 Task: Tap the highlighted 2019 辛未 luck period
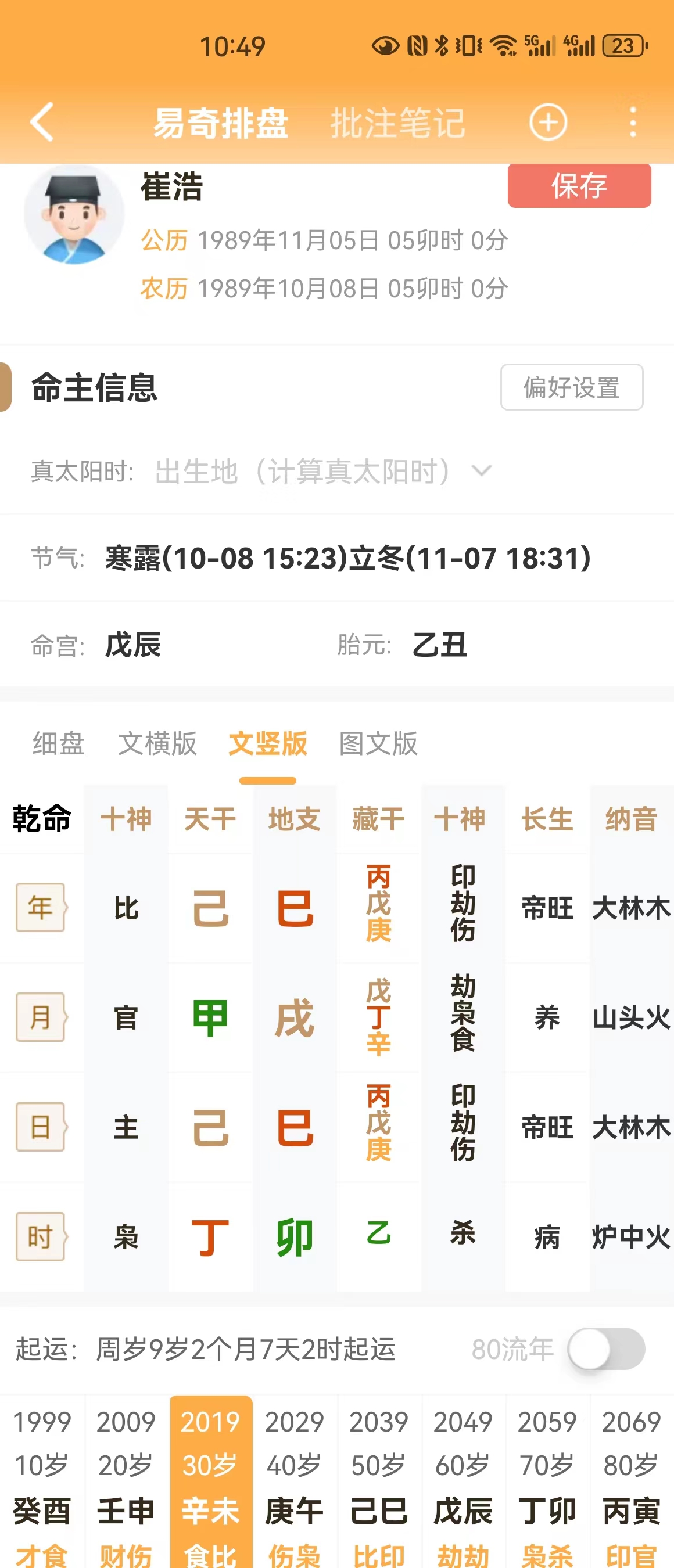211,1479
